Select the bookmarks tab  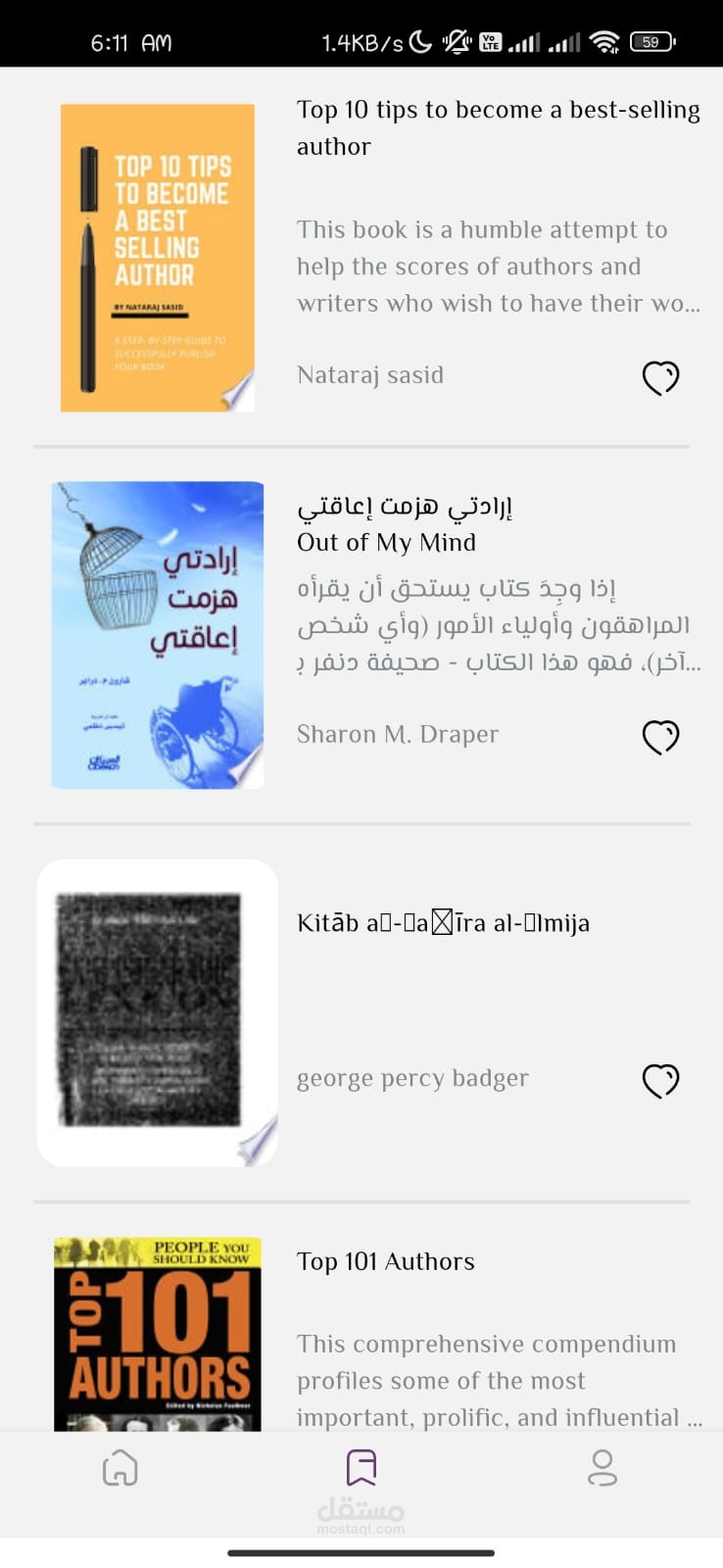[361, 1468]
